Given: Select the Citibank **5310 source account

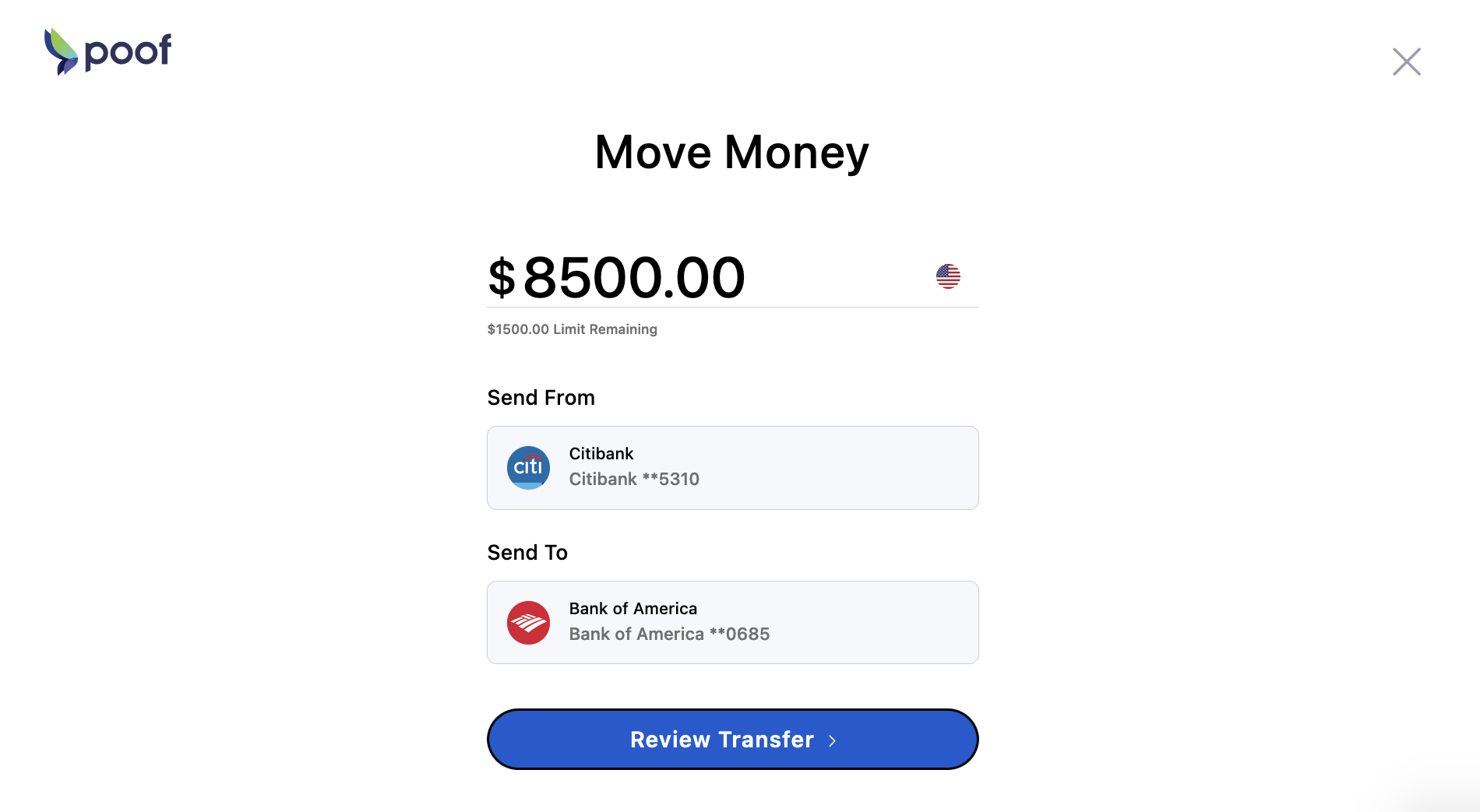Looking at the screenshot, I should 732,467.
